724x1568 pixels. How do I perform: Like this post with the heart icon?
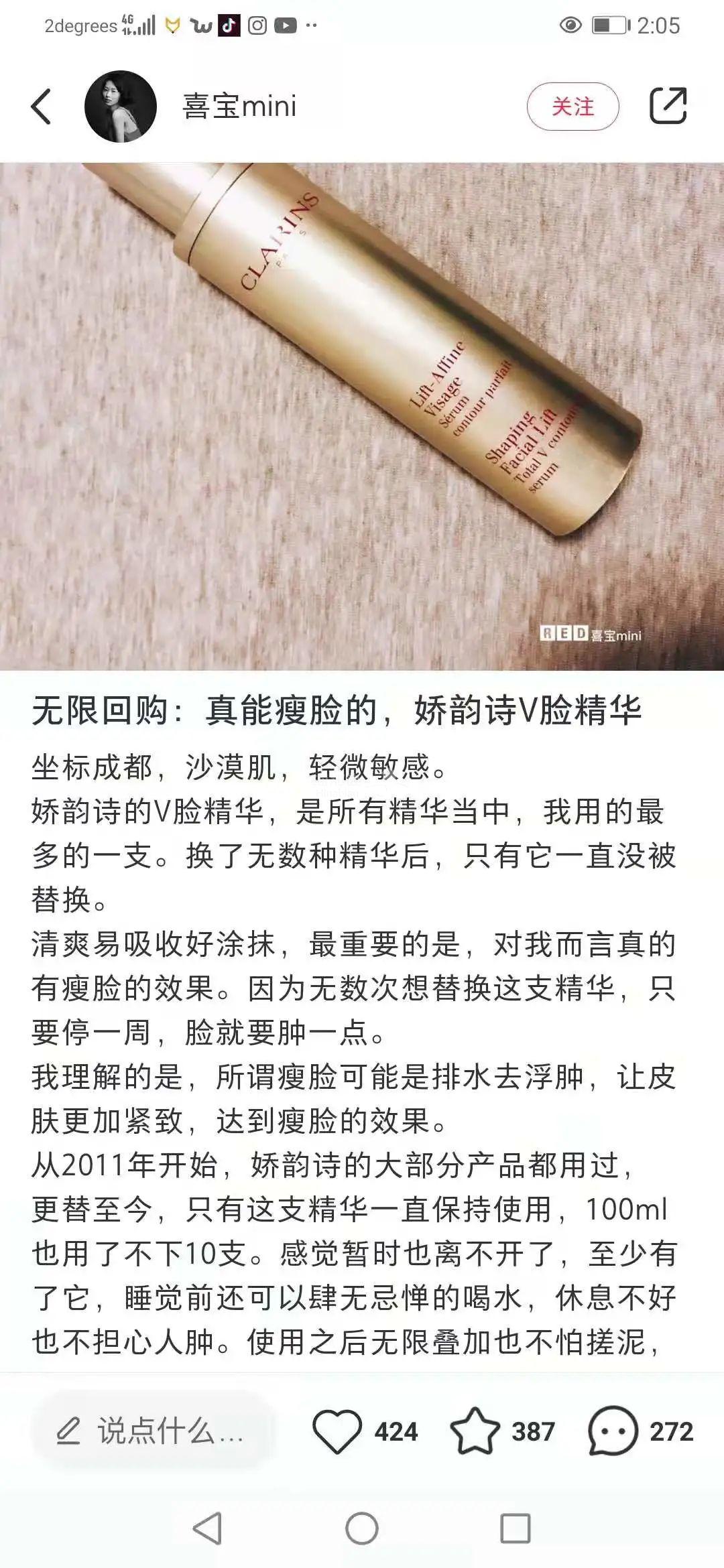tap(337, 1432)
